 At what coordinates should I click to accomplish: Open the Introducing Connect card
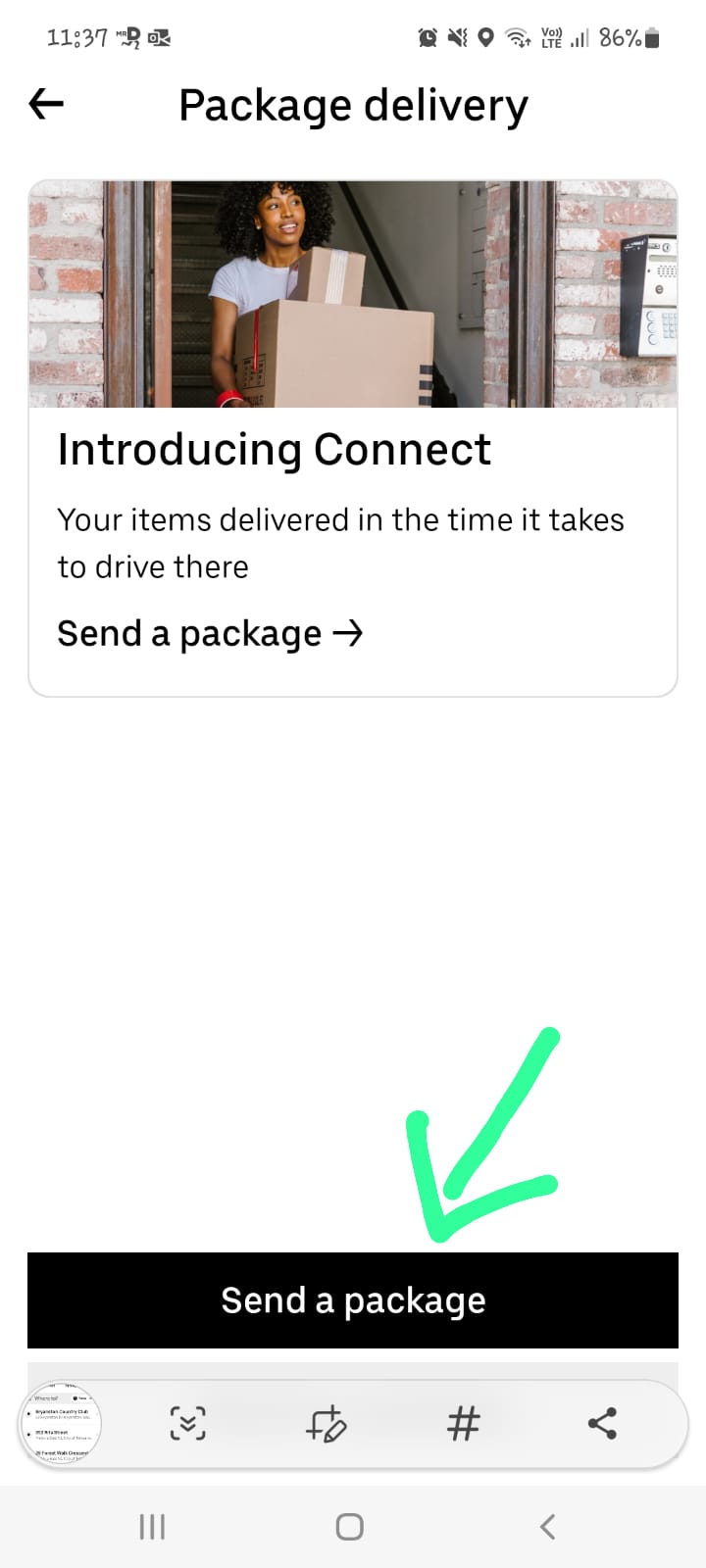pyautogui.click(x=353, y=438)
